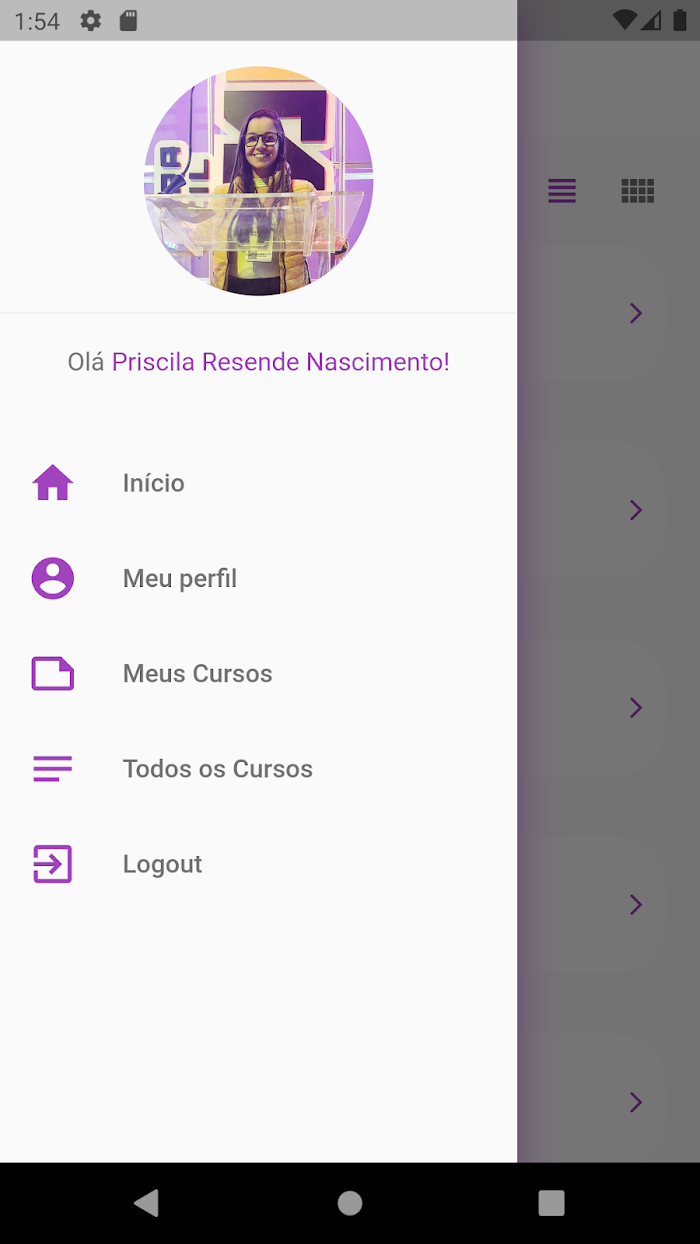This screenshot has width=700, height=1244.
Task: Open Meus Cursos
Action: (258, 674)
